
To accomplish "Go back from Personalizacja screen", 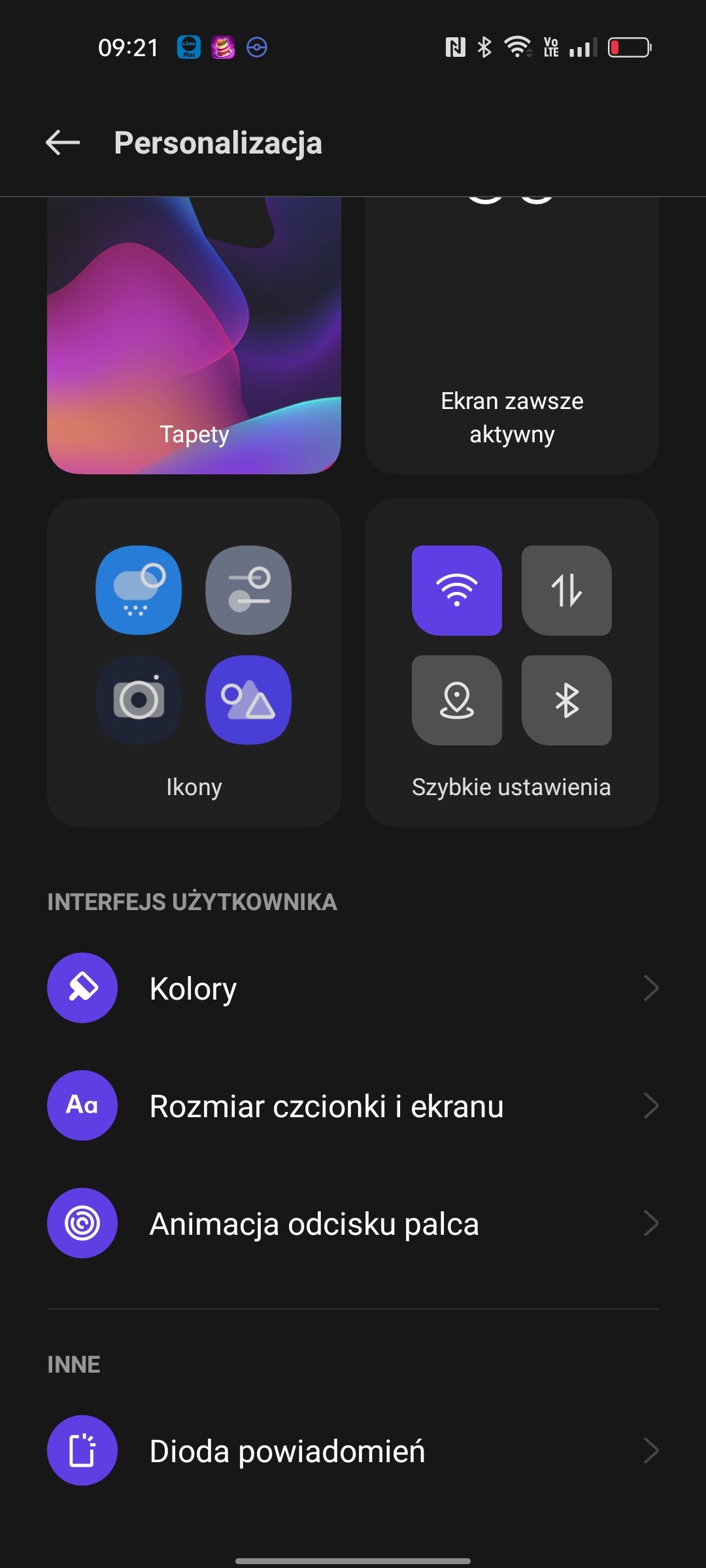I will (x=63, y=142).
